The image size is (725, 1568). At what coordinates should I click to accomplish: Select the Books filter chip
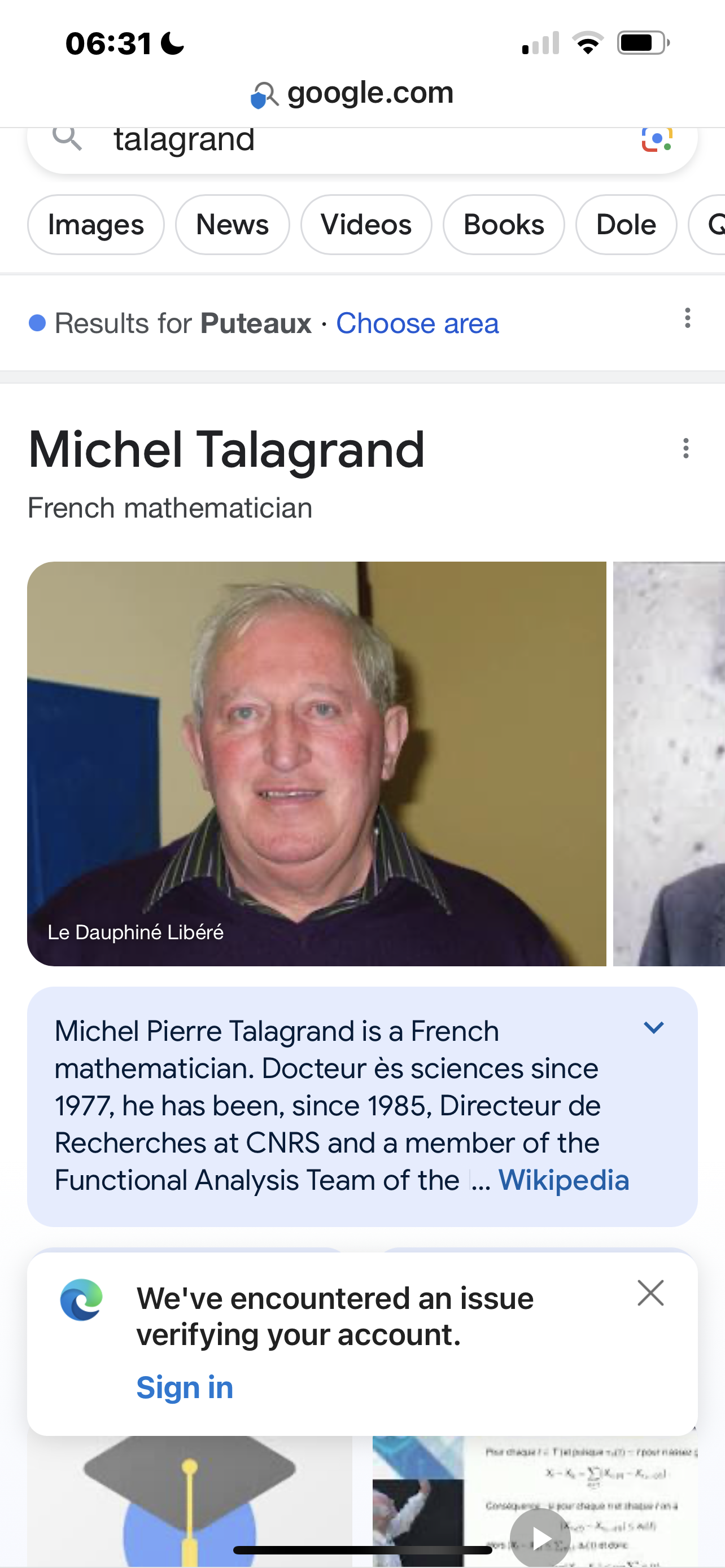504,225
